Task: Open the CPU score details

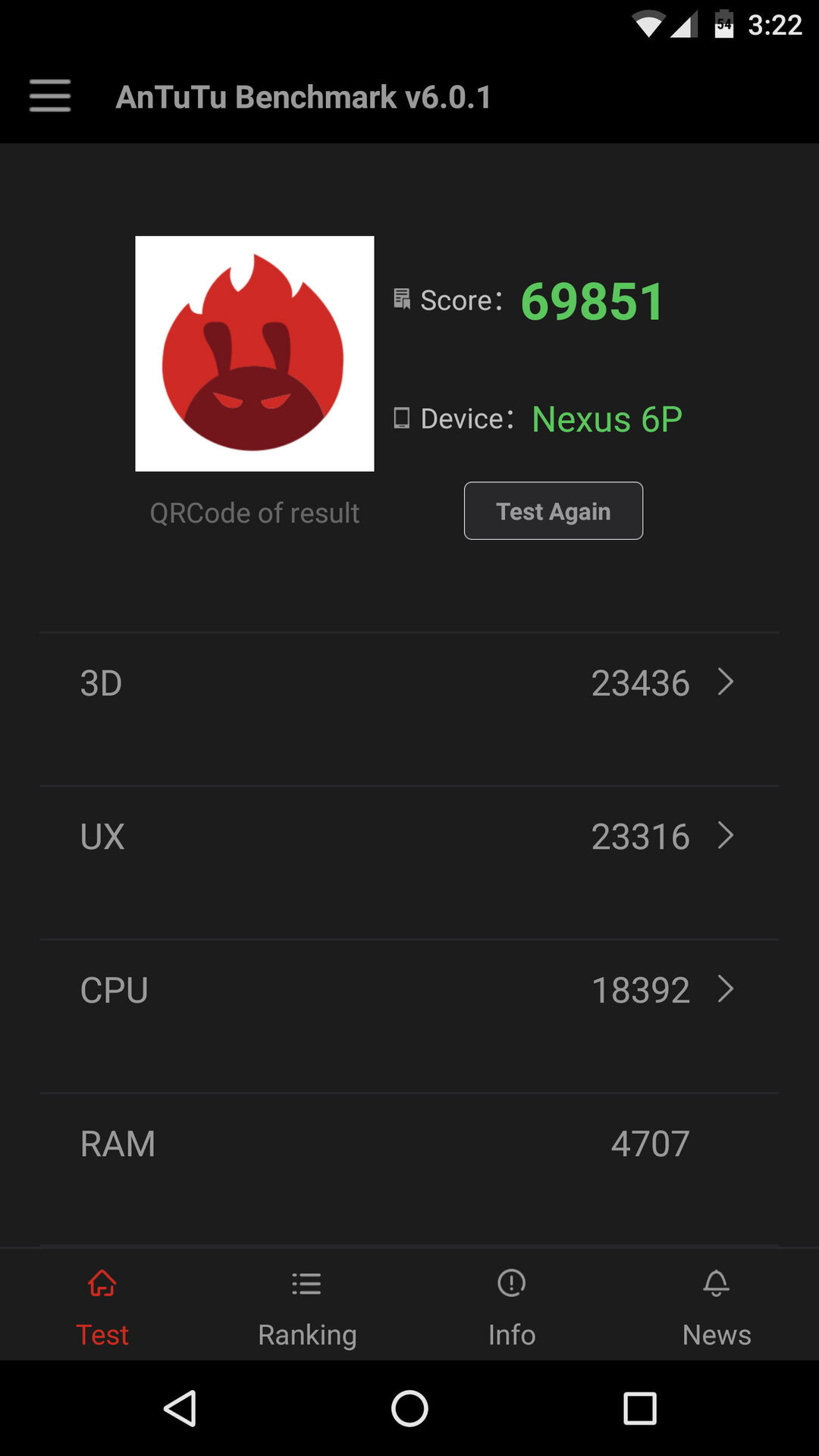Action: [x=409, y=990]
